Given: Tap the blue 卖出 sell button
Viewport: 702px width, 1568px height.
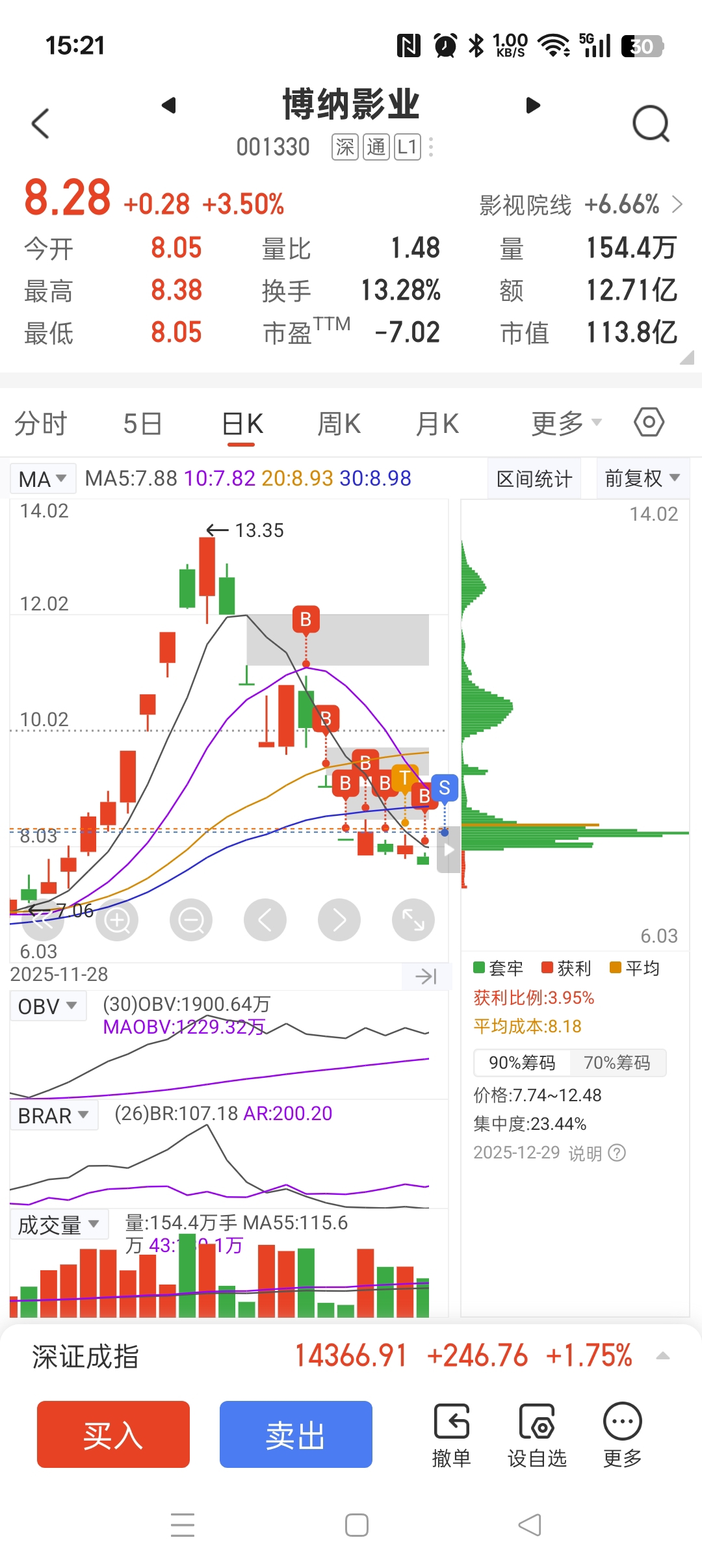Looking at the screenshot, I should 296,1434.
